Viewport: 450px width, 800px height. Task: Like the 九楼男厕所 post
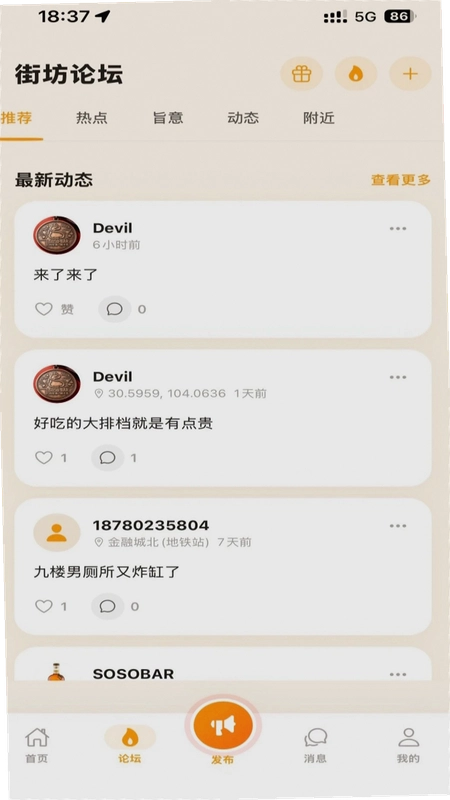[x=51, y=606]
